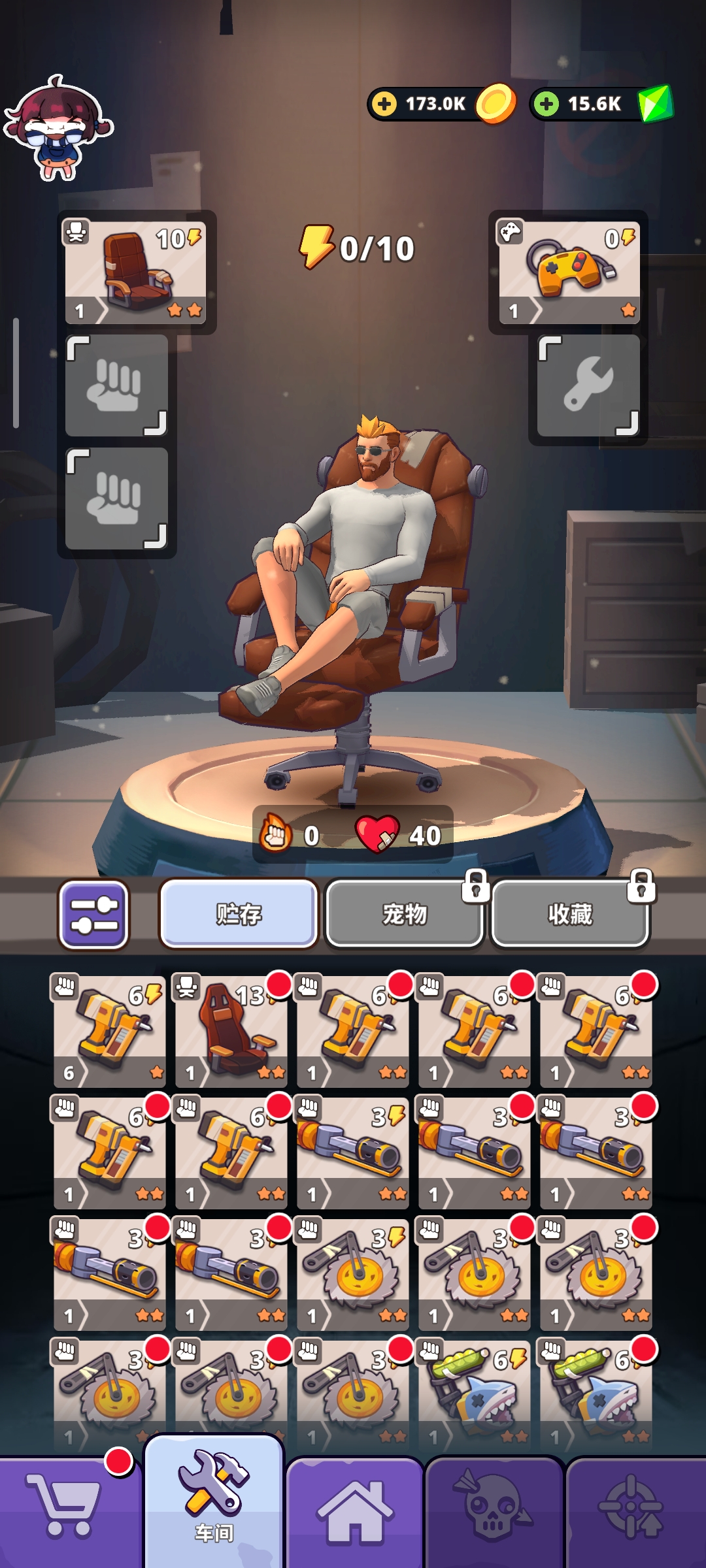
Task: Switch to the 贮存 tab
Action: point(239,914)
